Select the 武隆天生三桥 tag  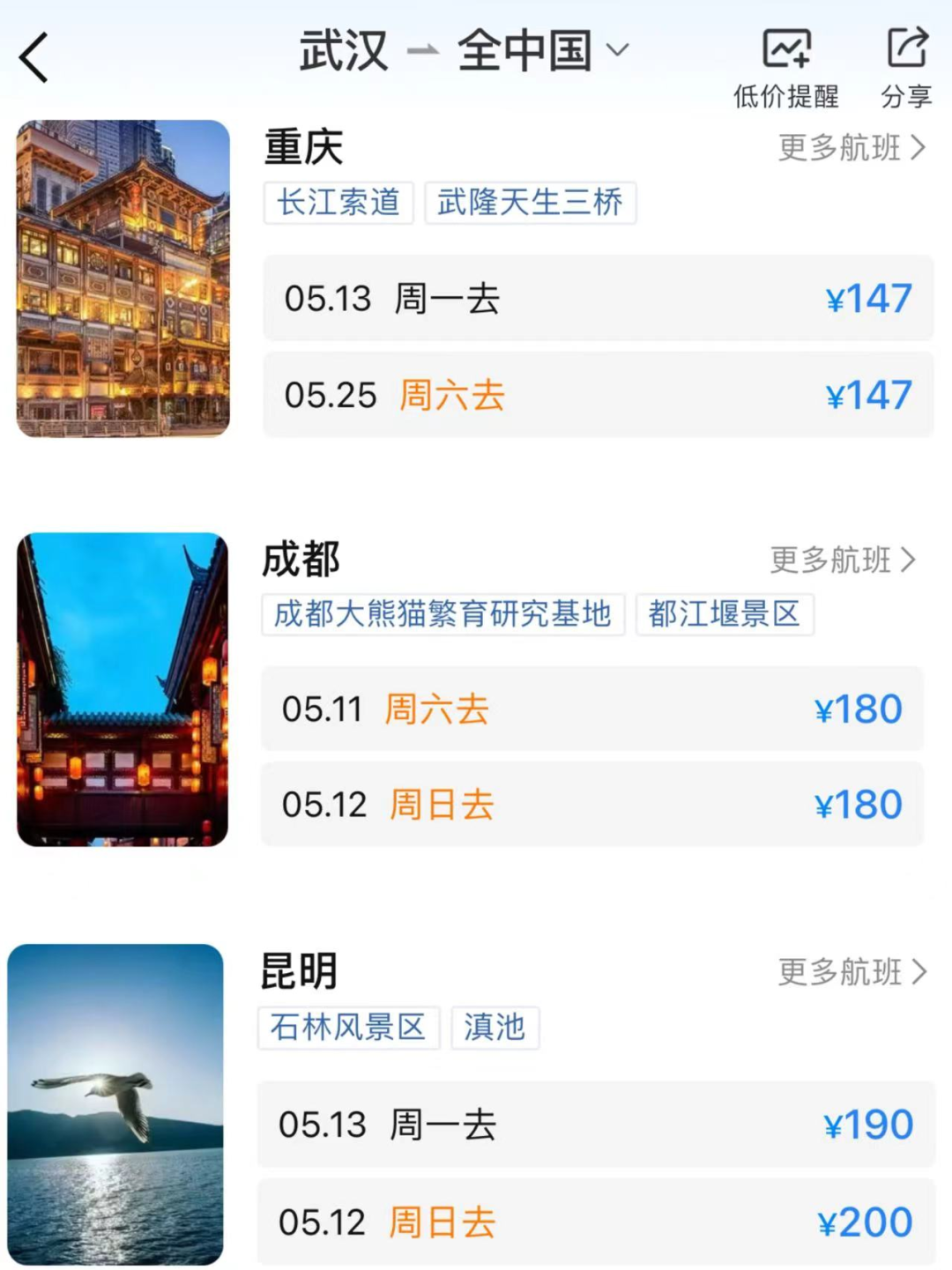(530, 203)
